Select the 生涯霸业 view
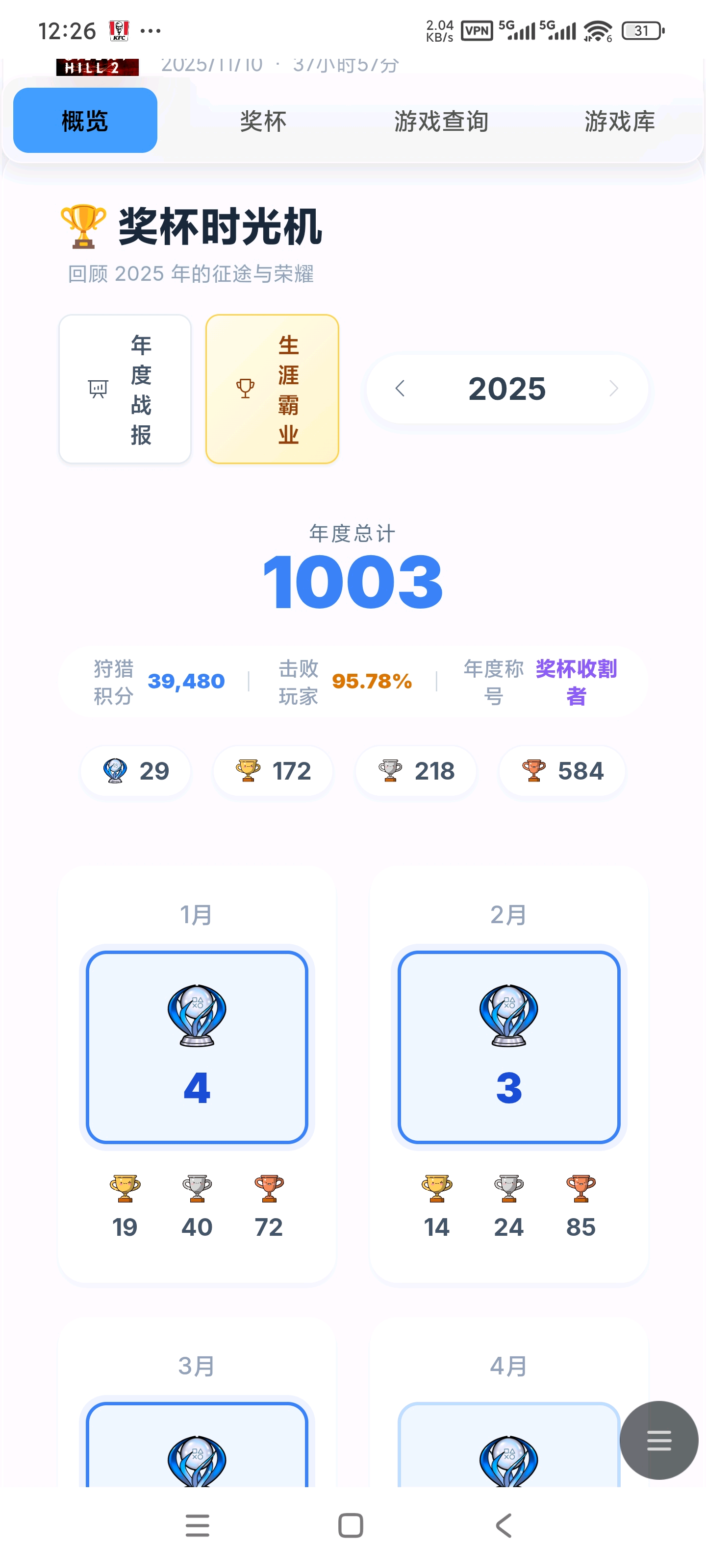This screenshot has width=706, height=1568. click(x=272, y=389)
